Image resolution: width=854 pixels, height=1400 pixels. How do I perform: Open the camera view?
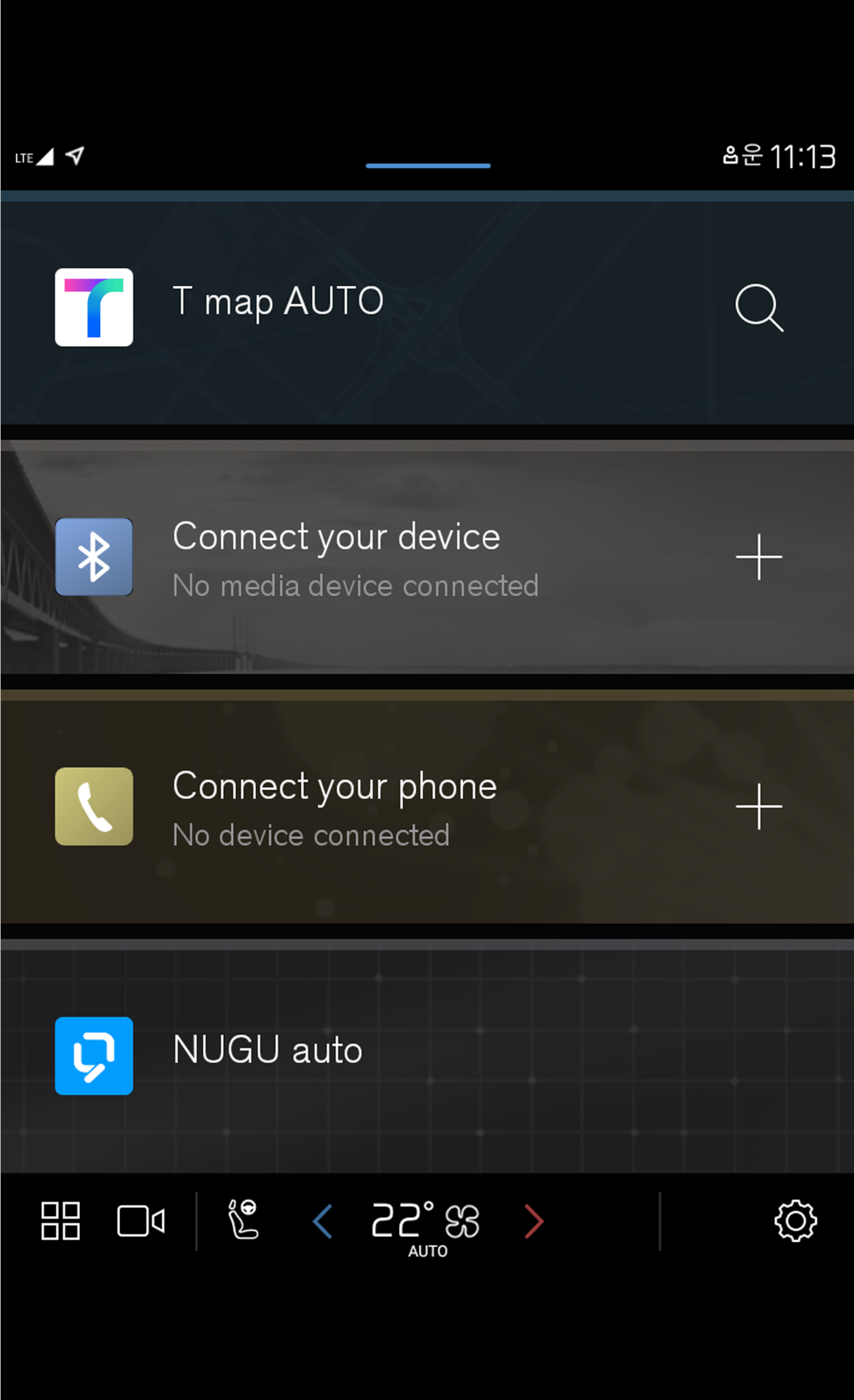141,1221
